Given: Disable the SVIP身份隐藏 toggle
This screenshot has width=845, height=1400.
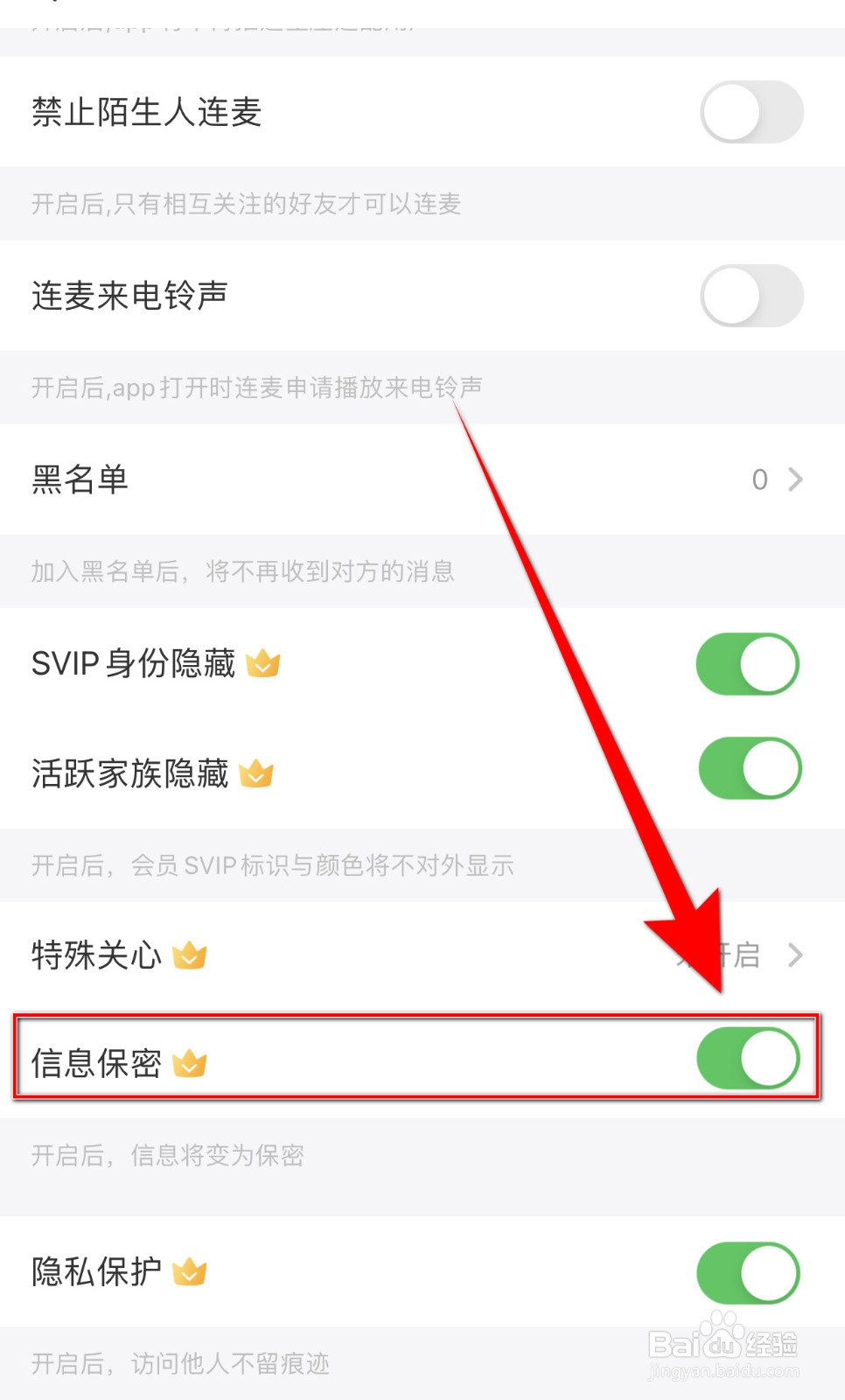Looking at the screenshot, I should [748, 663].
